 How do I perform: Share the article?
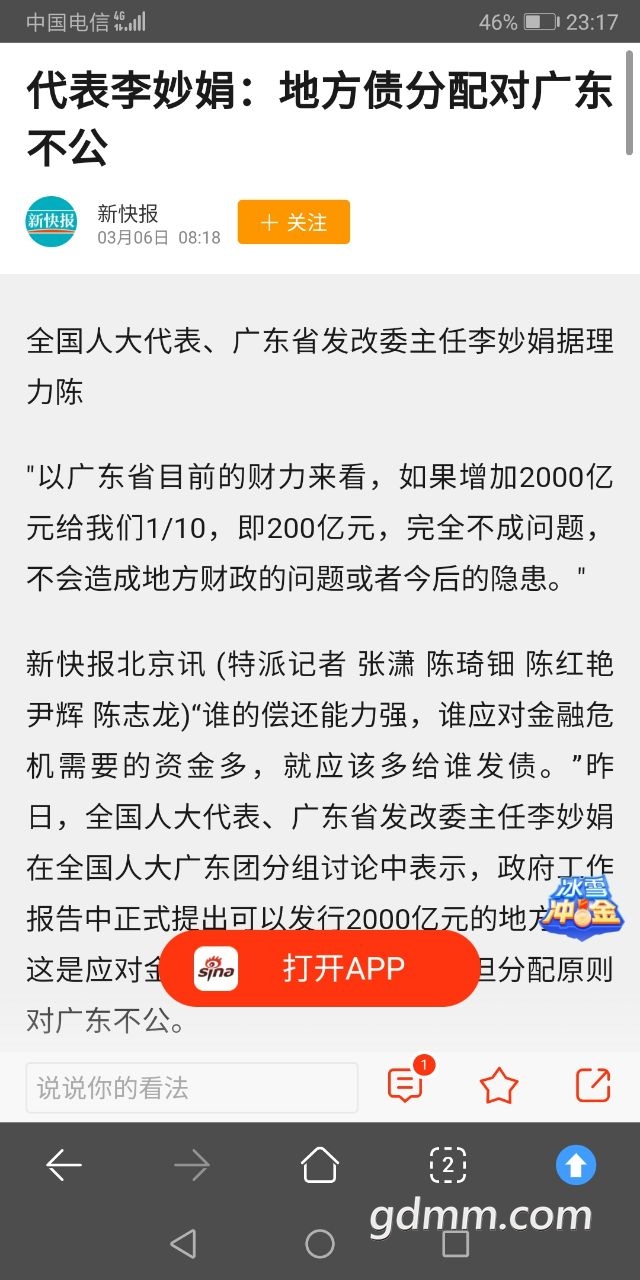[593, 1085]
